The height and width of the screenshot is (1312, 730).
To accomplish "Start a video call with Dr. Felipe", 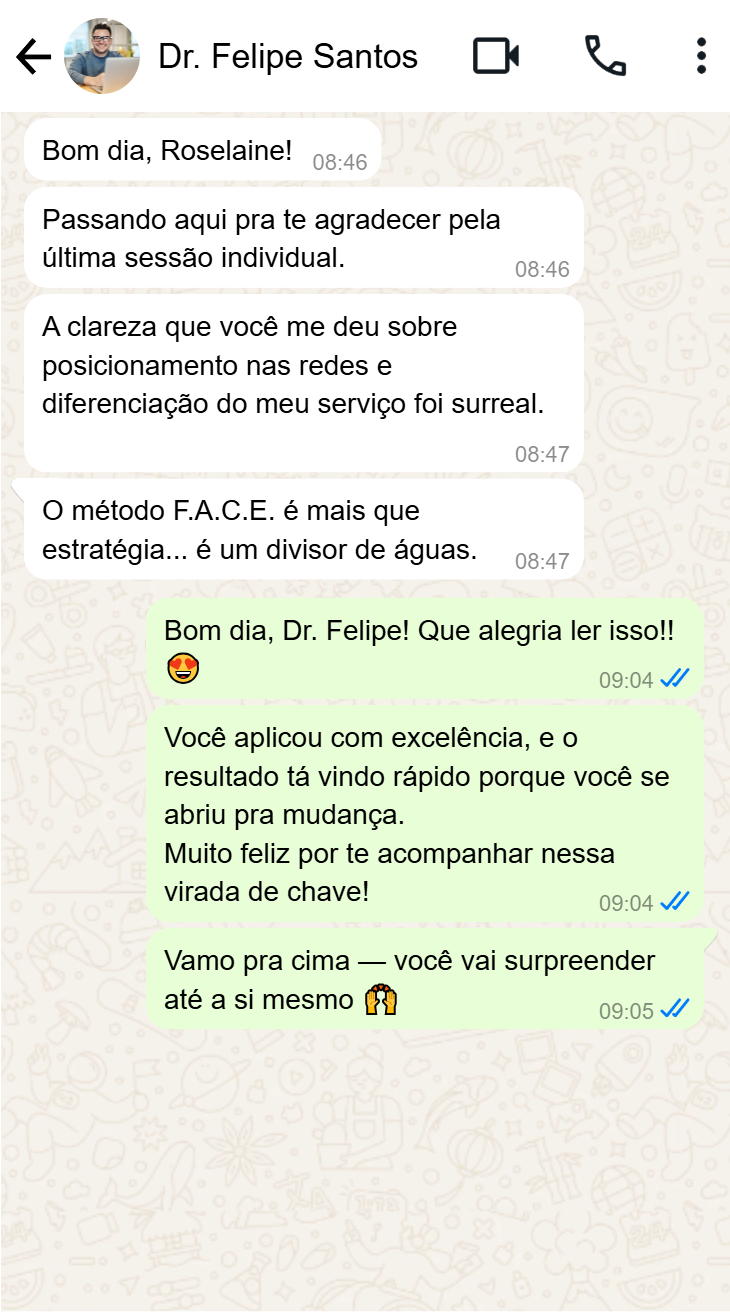I will coord(496,57).
